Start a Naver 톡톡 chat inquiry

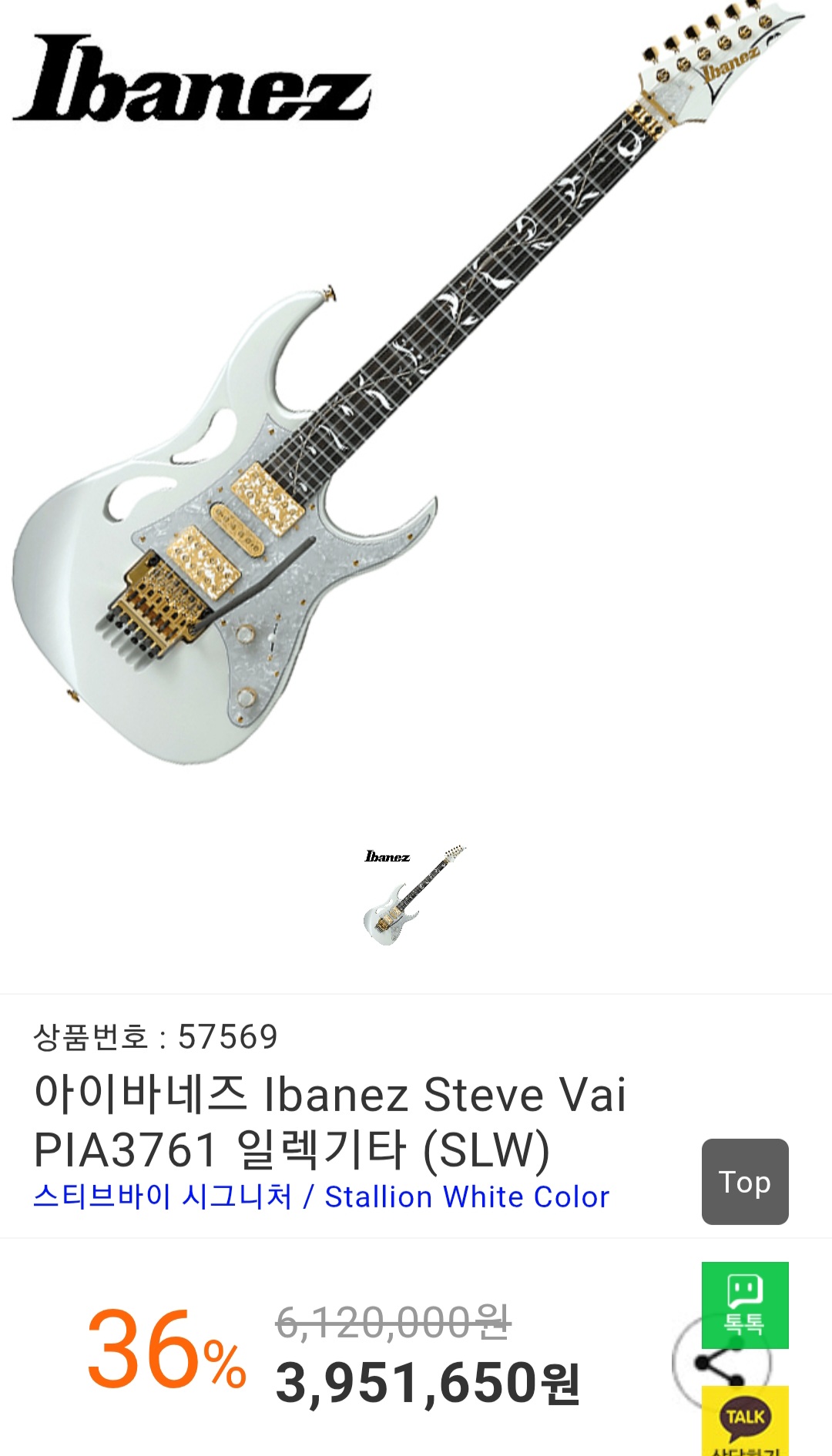[744, 1304]
